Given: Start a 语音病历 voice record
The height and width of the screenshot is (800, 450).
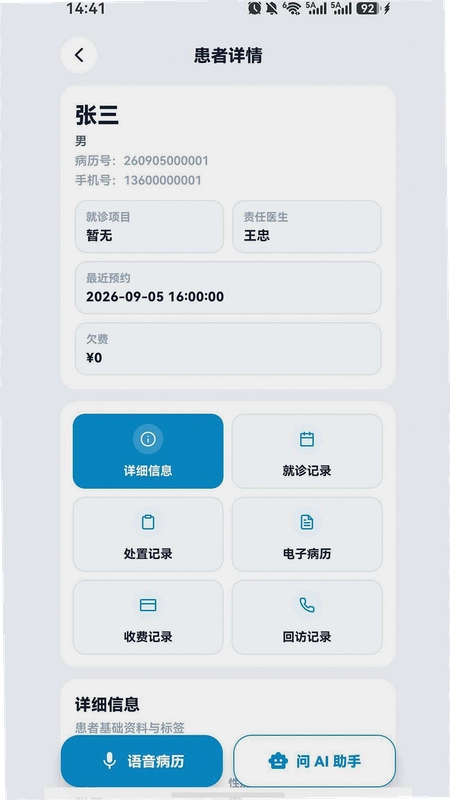Looking at the screenshot, I should click(x=142, y=761).
